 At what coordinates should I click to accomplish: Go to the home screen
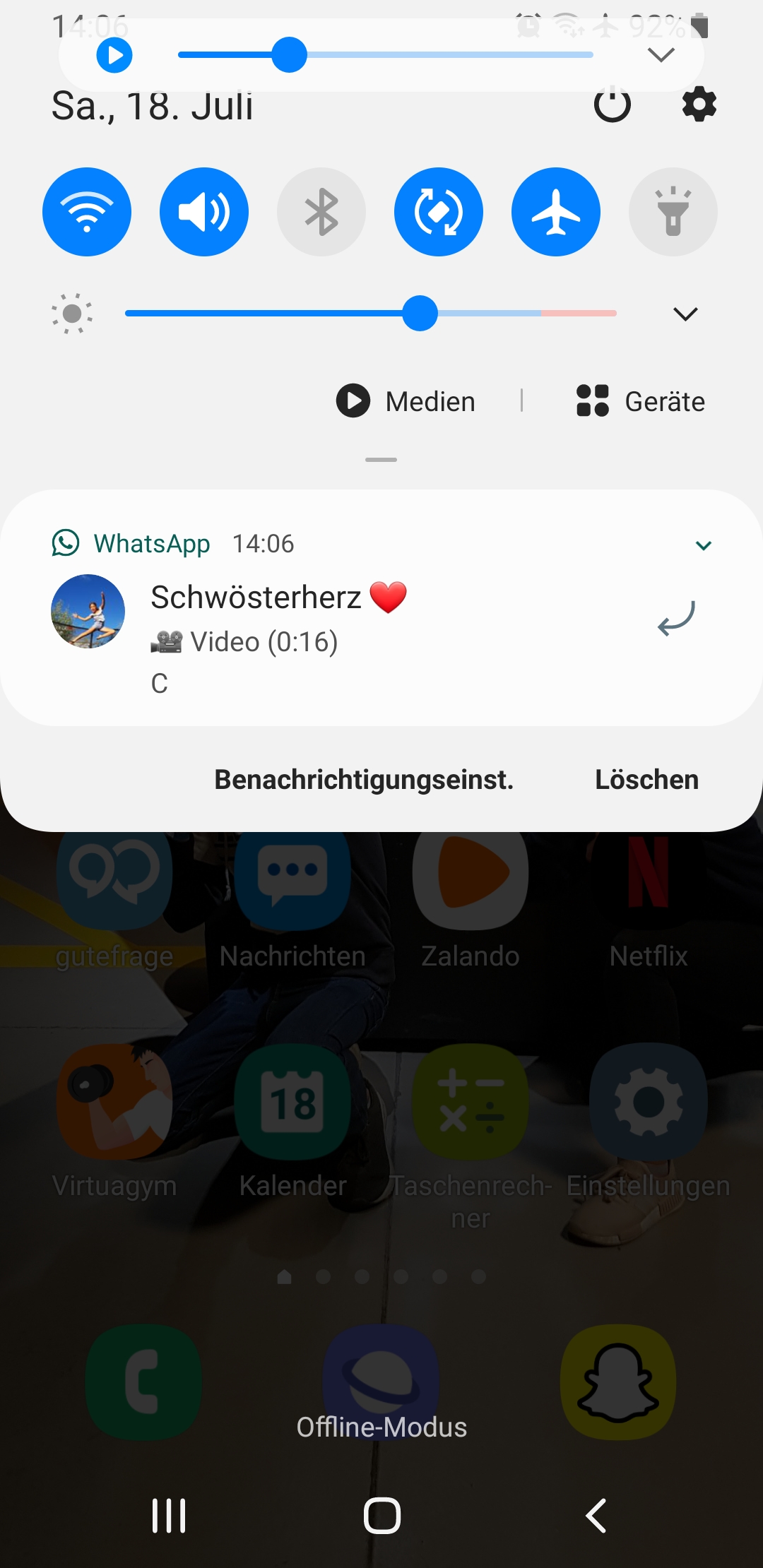coord(381,1516)
